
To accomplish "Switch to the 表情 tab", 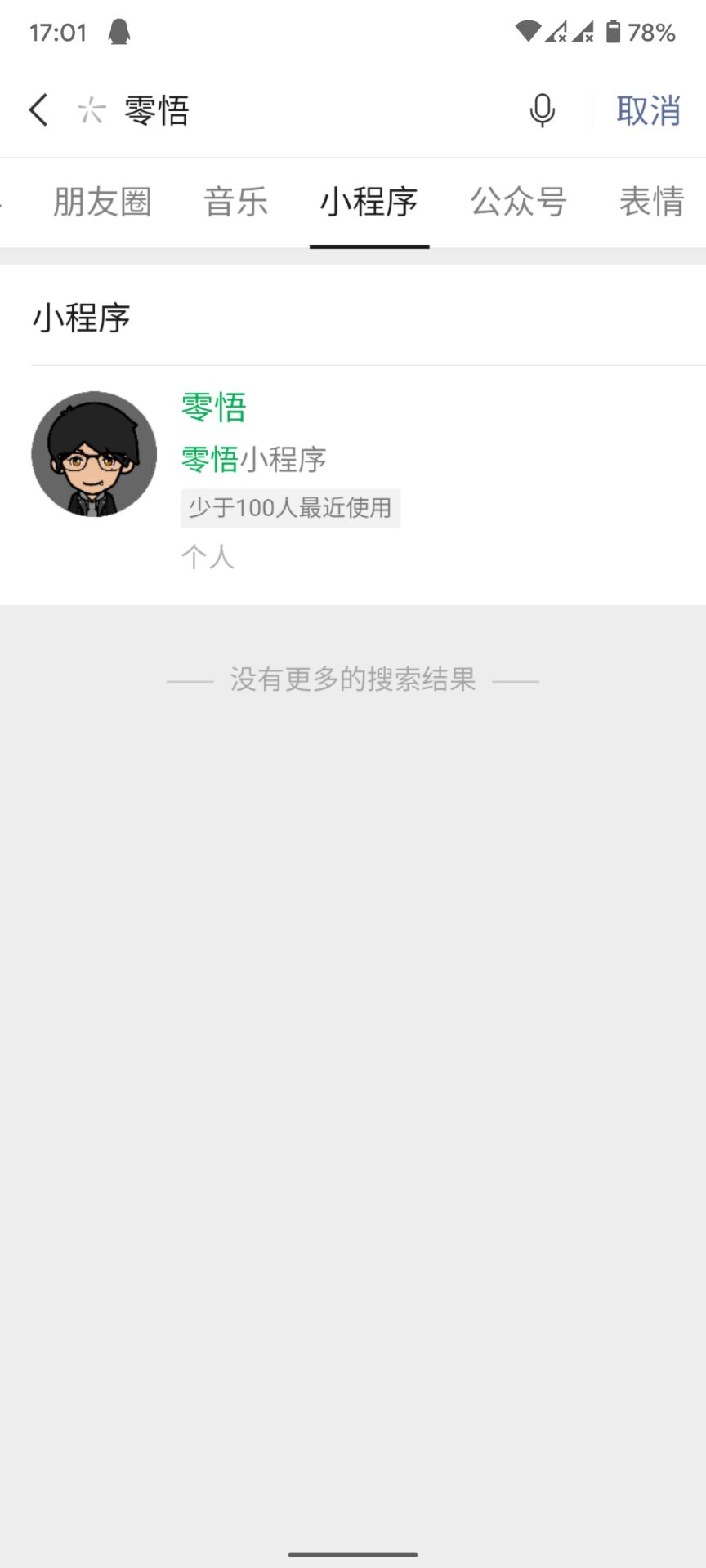I will click(651, 202).
